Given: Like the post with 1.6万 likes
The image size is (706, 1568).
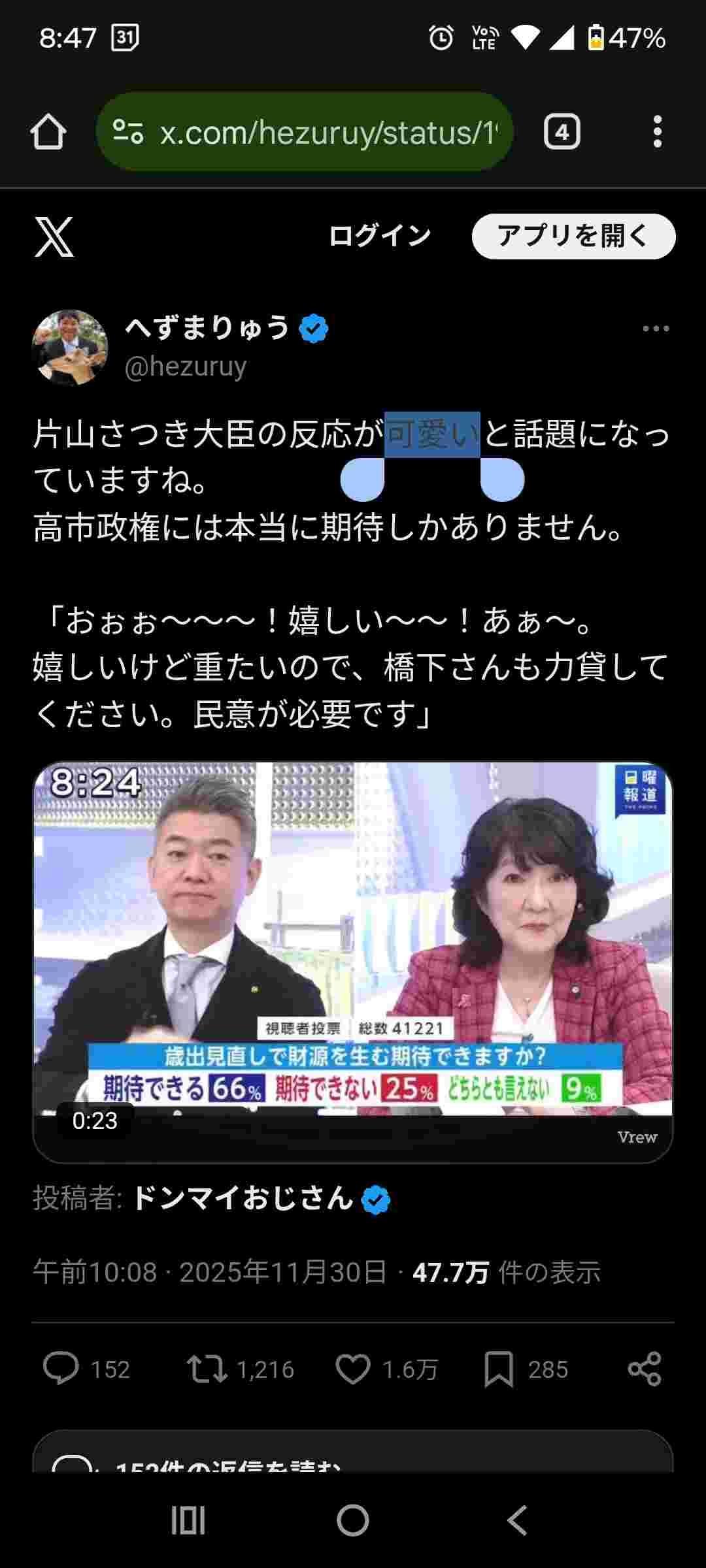Looking at the screenshot, I should click(353, 1369).
